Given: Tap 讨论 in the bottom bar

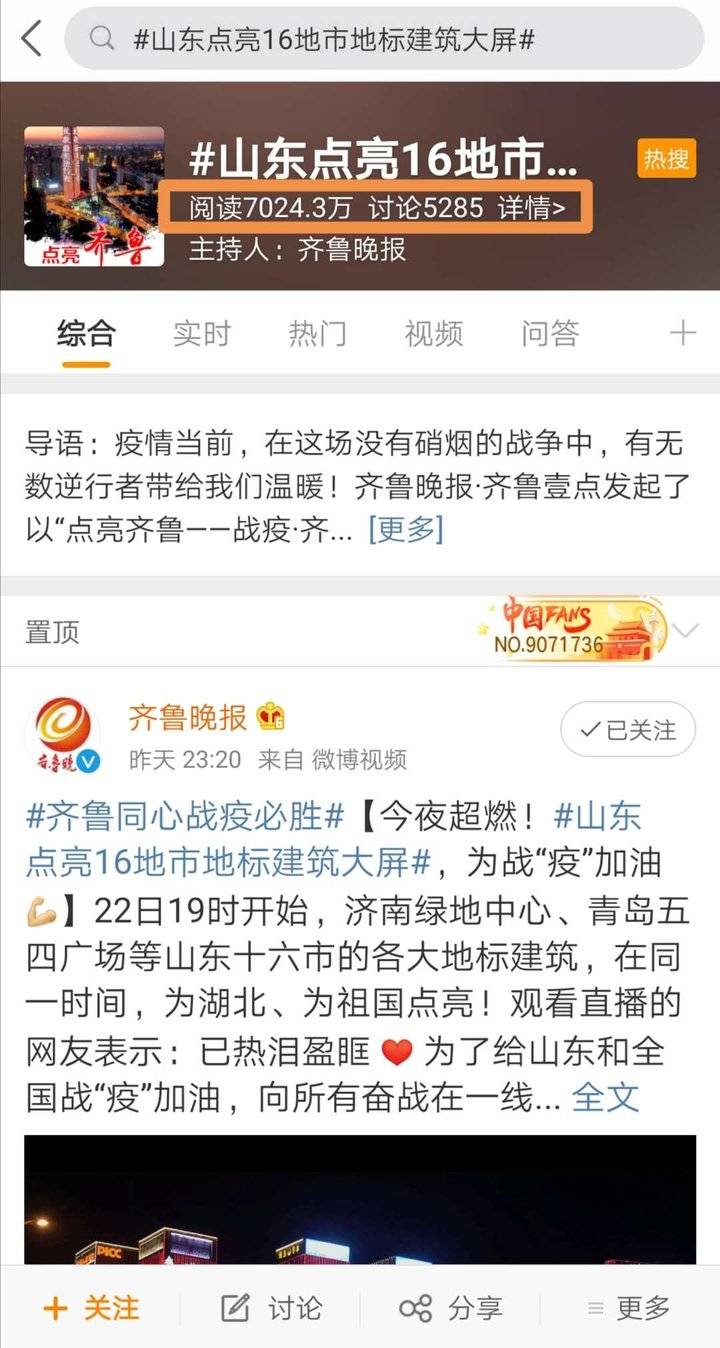Looking at the screenshot, I should (x=272, y=1307).
